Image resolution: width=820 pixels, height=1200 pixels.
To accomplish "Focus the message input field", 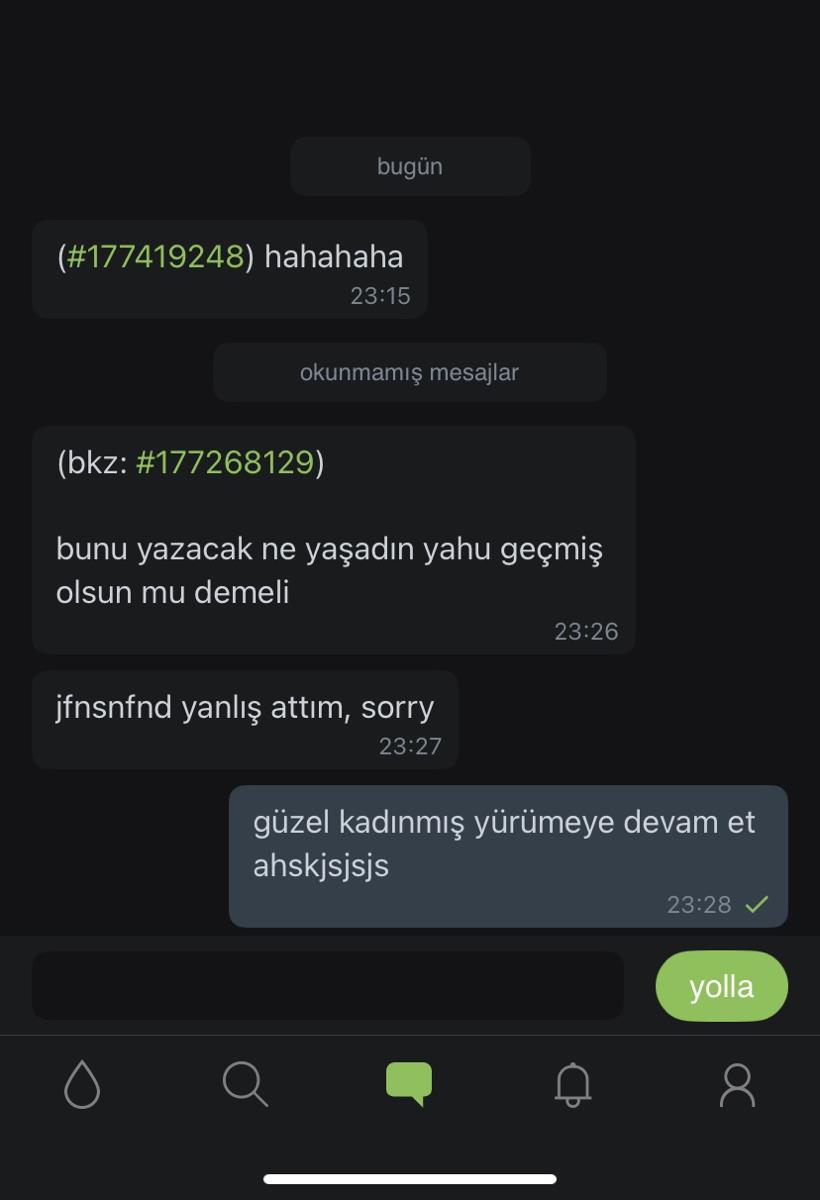I will click(328, 986).
